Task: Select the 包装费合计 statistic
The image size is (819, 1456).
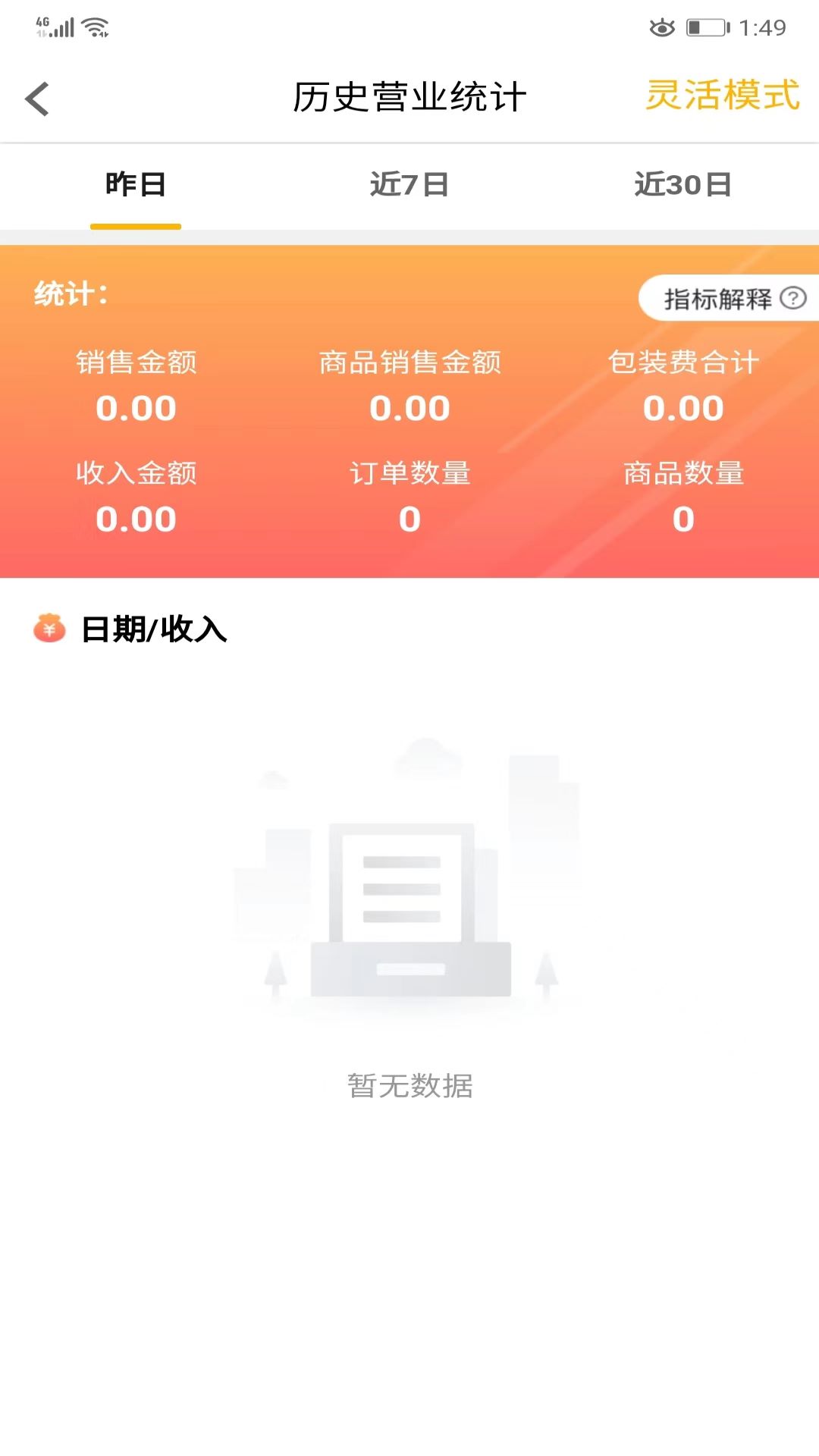Action: click(682, 408)
